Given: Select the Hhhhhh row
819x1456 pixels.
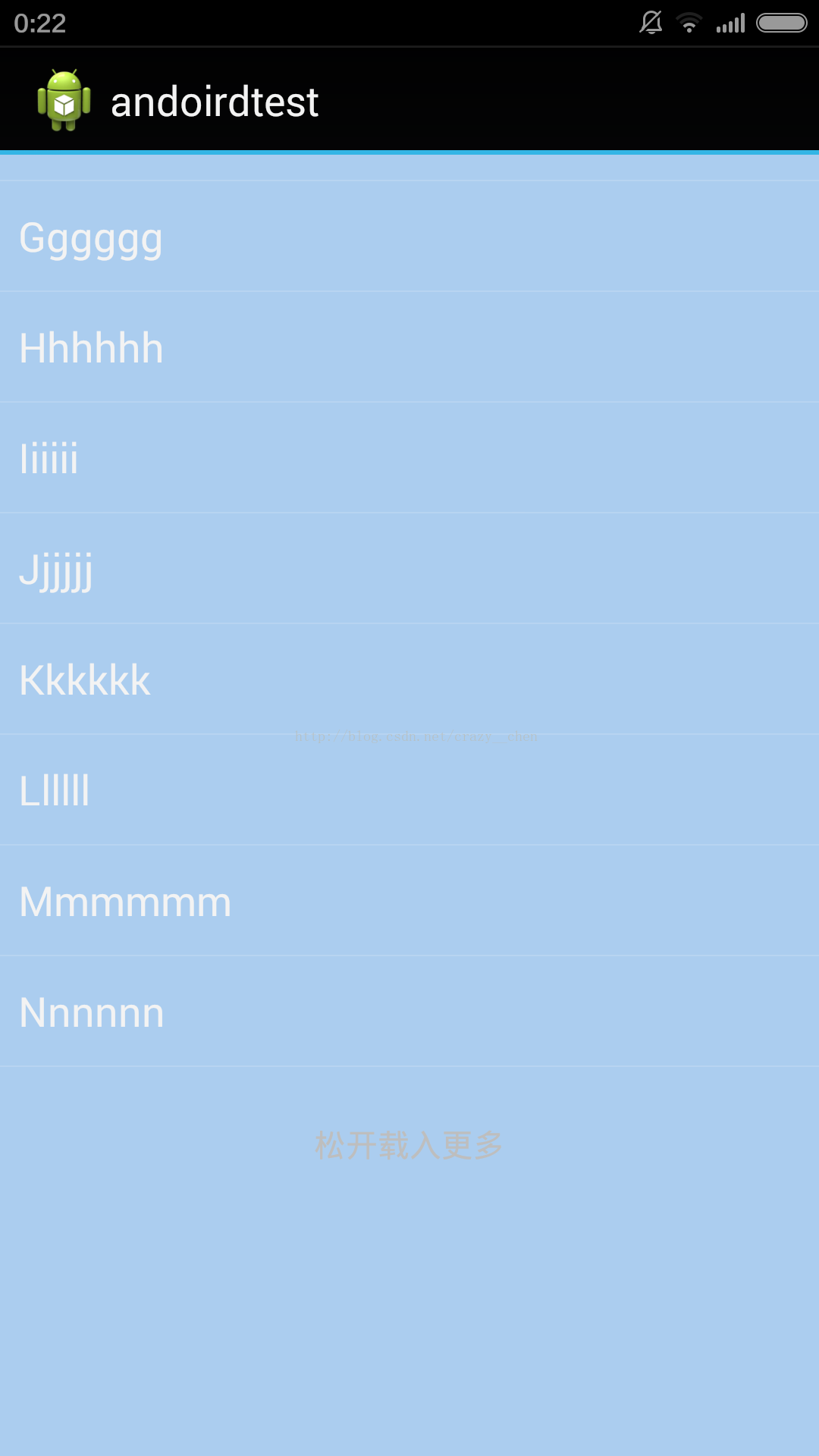Looking at the screenshot, I should tap(409, 347).
